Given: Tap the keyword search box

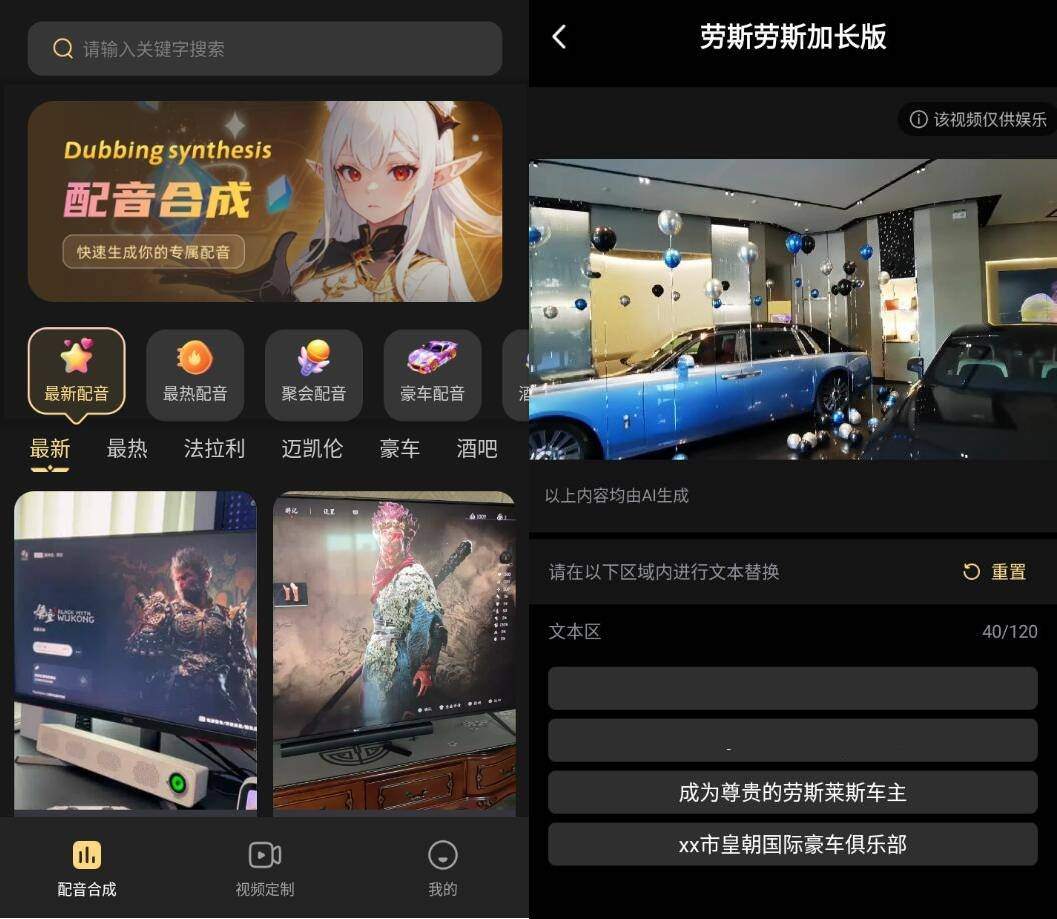Looking at the screenshot, I should [x=265, y=49].
